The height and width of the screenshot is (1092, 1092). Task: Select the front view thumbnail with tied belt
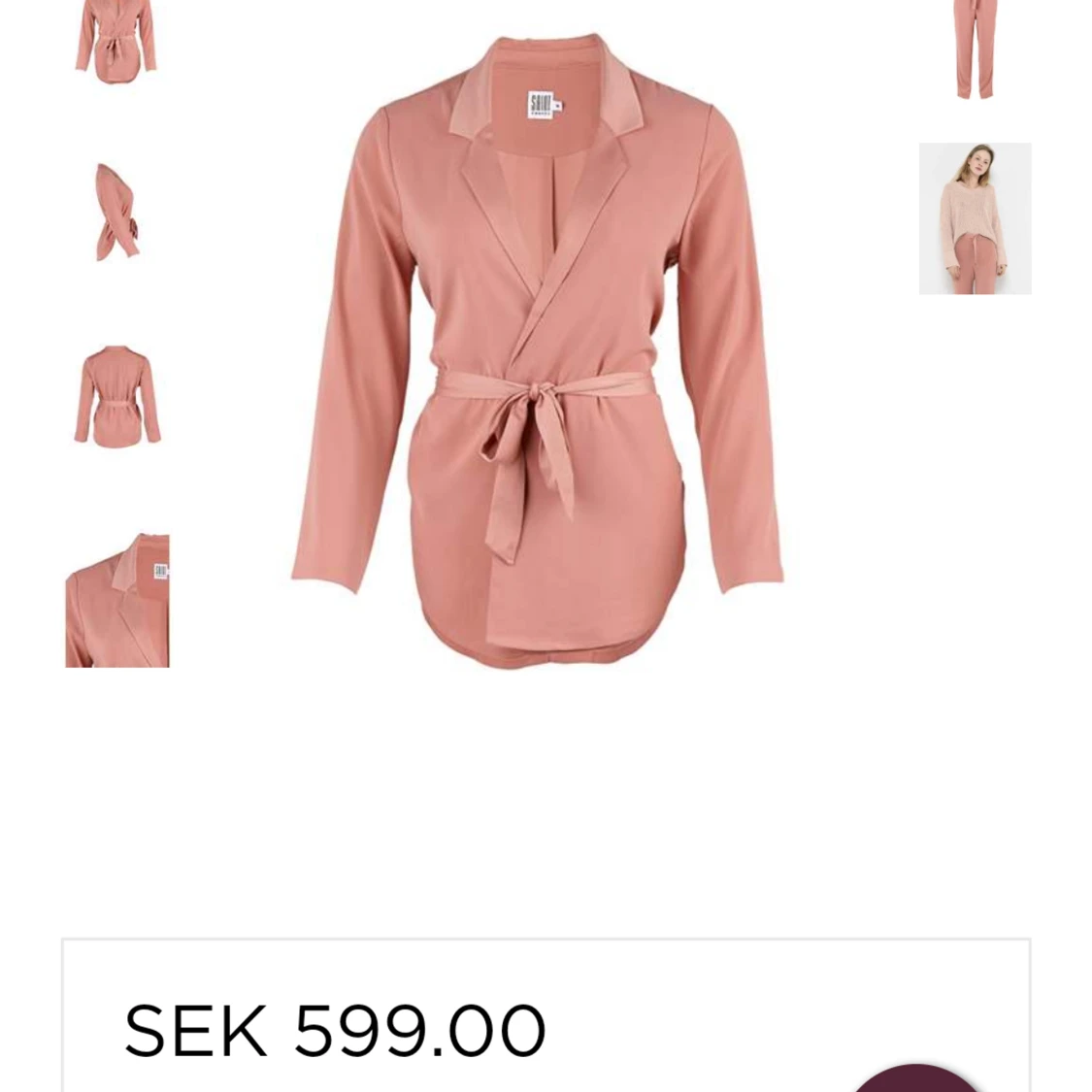coord(117,42)
